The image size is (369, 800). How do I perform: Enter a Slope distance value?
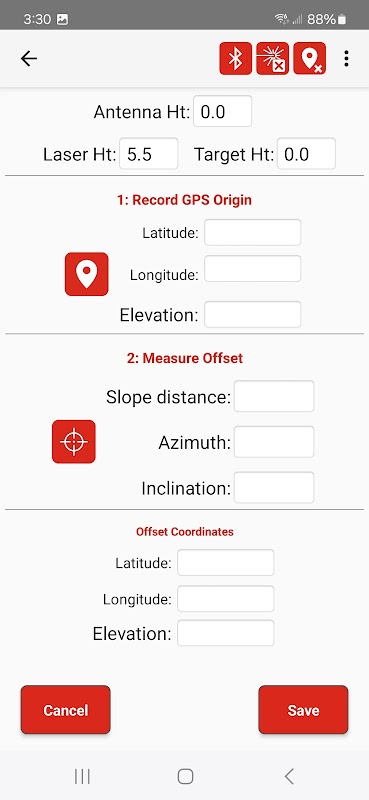(274, 396)
